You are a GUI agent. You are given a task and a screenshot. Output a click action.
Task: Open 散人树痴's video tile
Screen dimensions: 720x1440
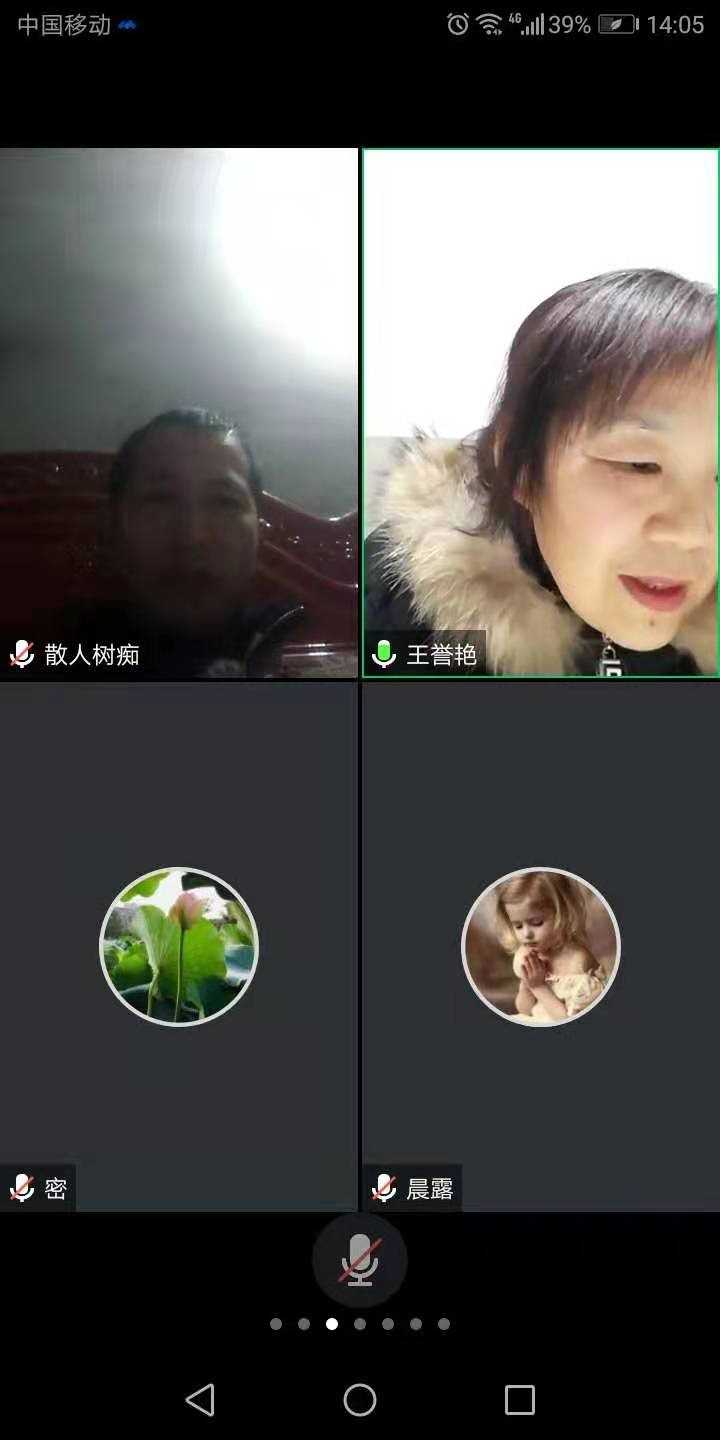click(x=178, y=413)
